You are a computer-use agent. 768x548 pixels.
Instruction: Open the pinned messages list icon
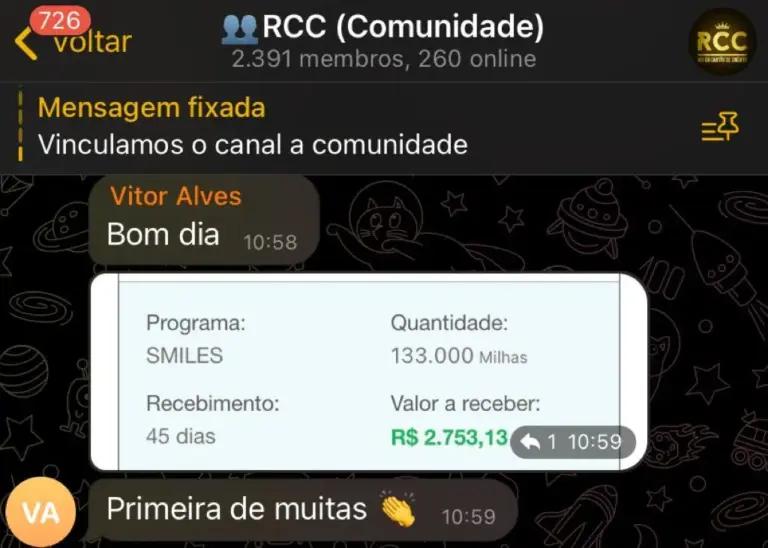720,127
